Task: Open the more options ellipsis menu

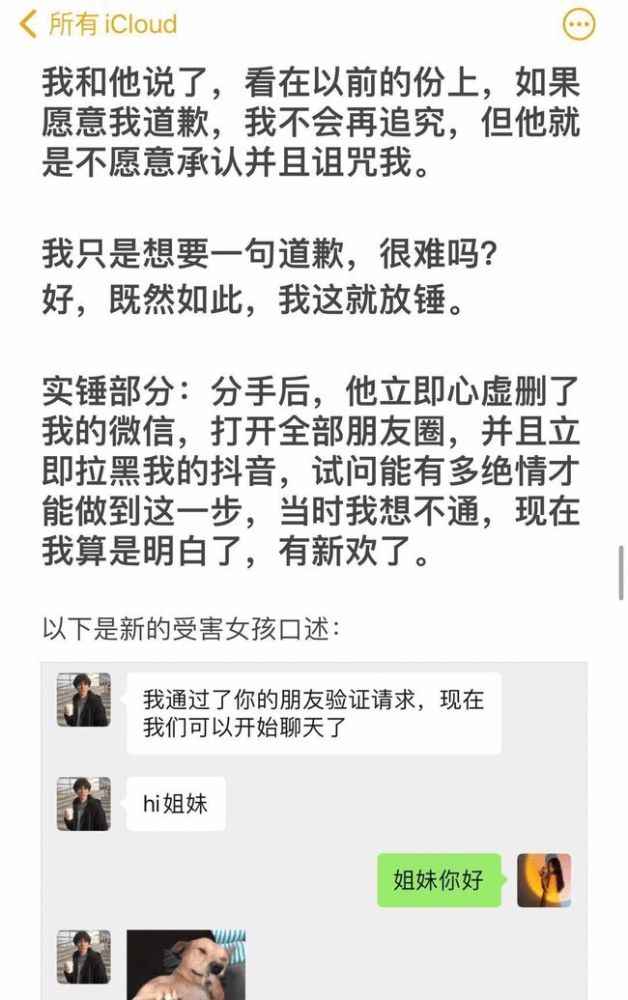Action: [x=579, y=24]
